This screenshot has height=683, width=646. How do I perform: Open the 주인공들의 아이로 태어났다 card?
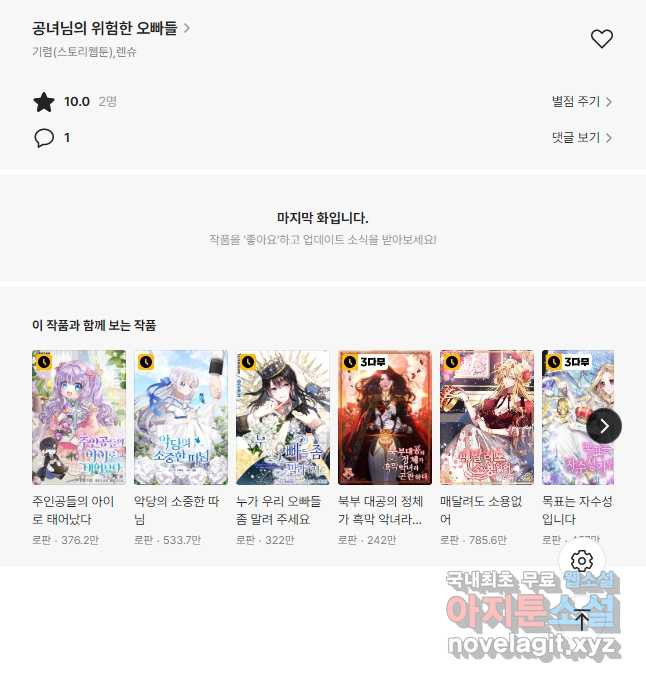click(79, 417)
